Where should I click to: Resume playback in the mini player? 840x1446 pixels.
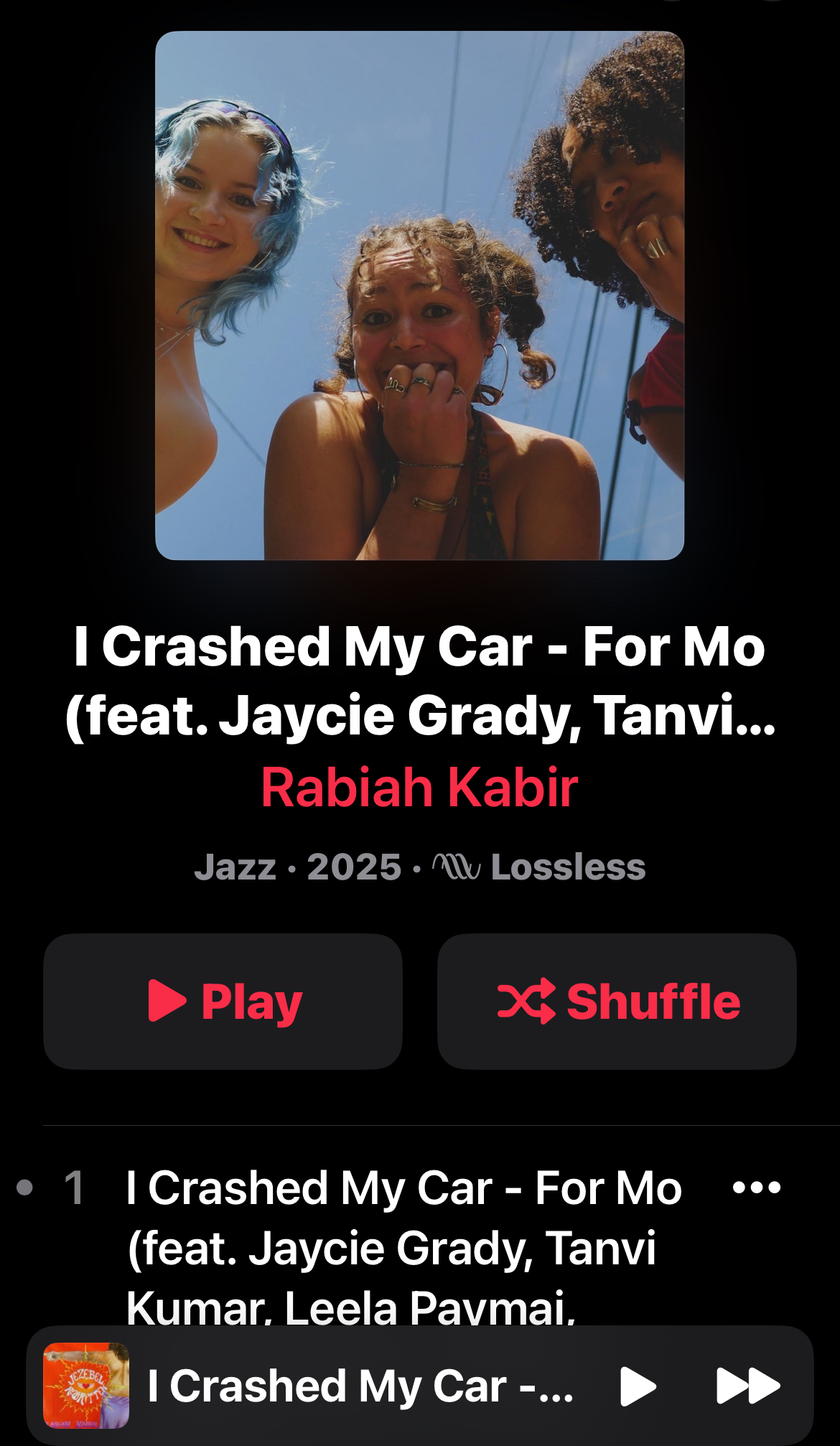click(638, 1386)
